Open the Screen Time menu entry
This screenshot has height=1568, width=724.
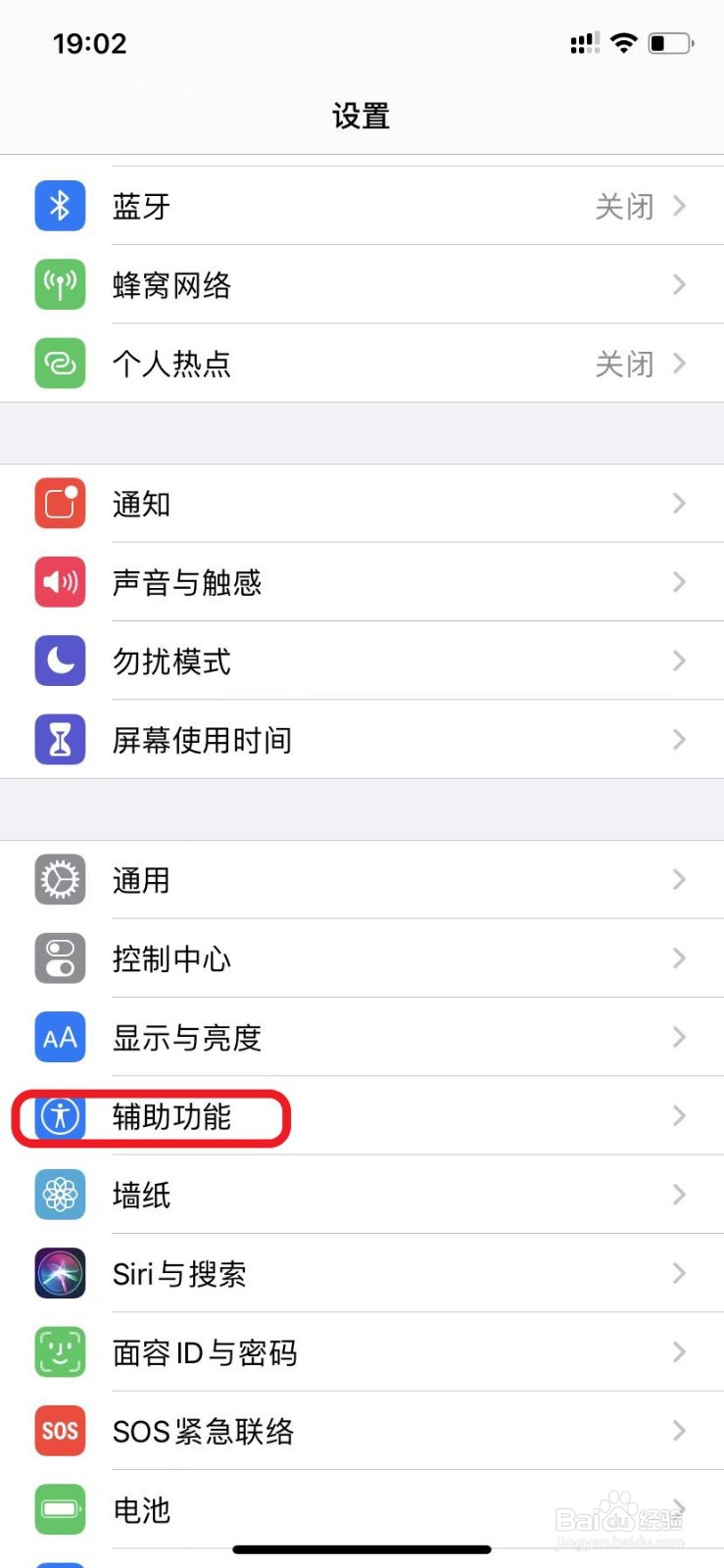(x=203, y=740)
